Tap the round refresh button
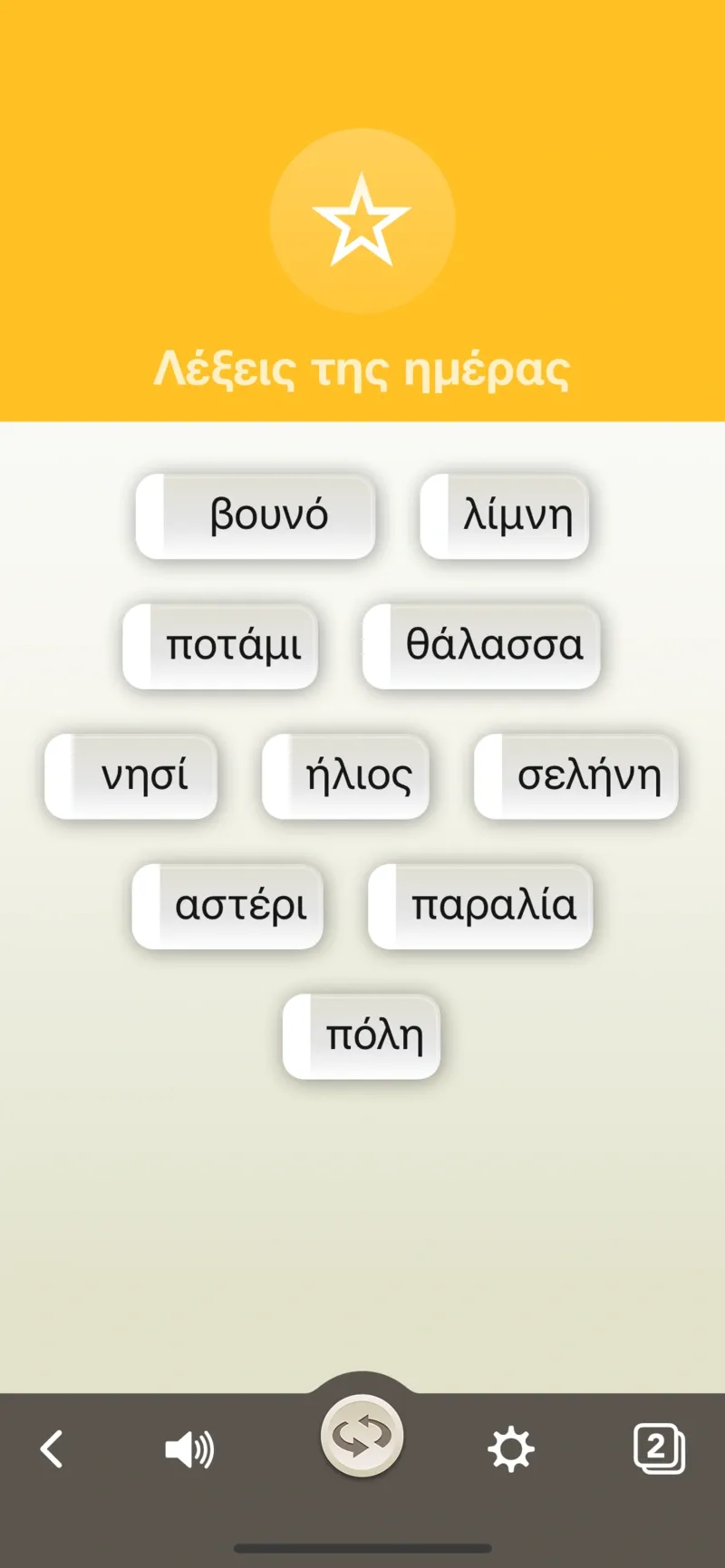Viewport: 725px width, 1568px height. point(362,1436)
